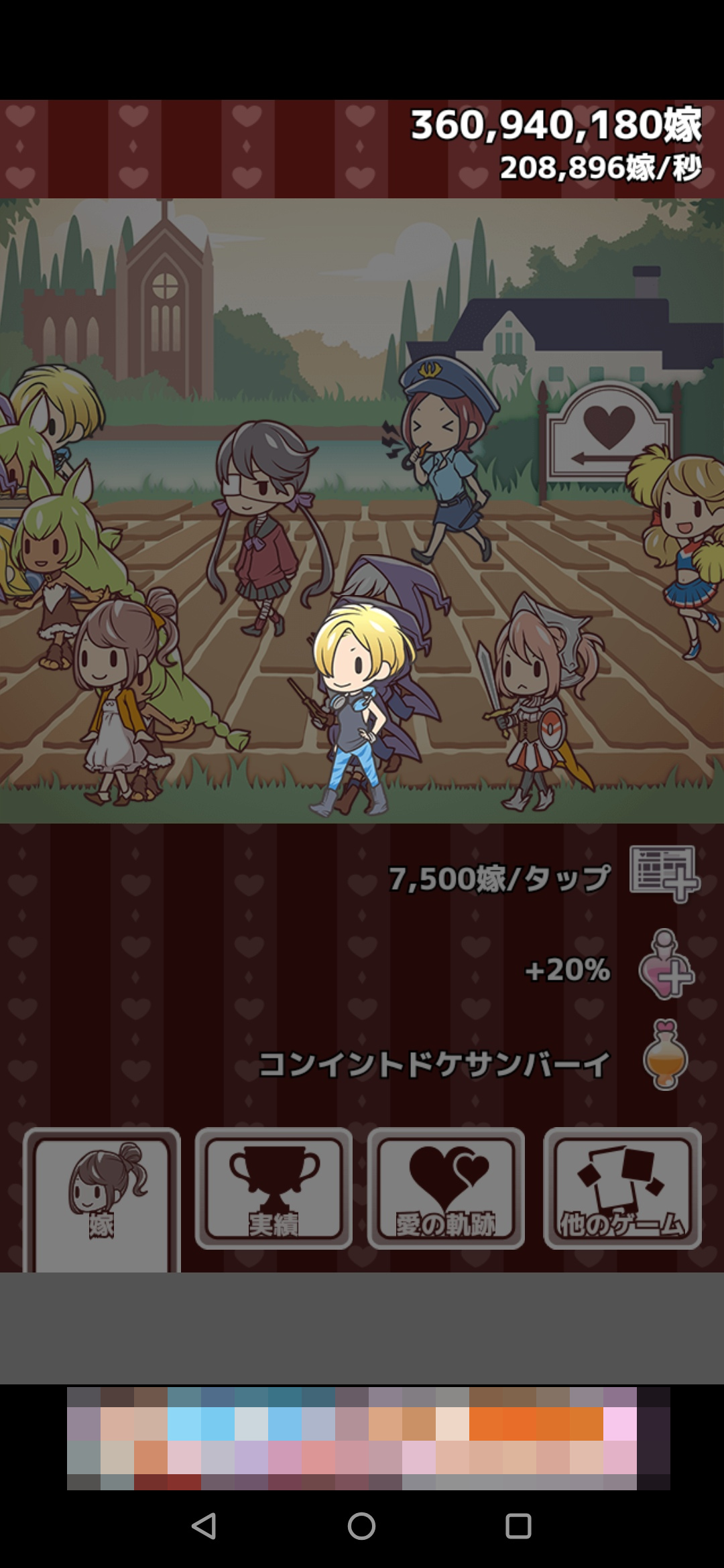Return to the home screen
Screen dimensions: 724x1568
361,1526
